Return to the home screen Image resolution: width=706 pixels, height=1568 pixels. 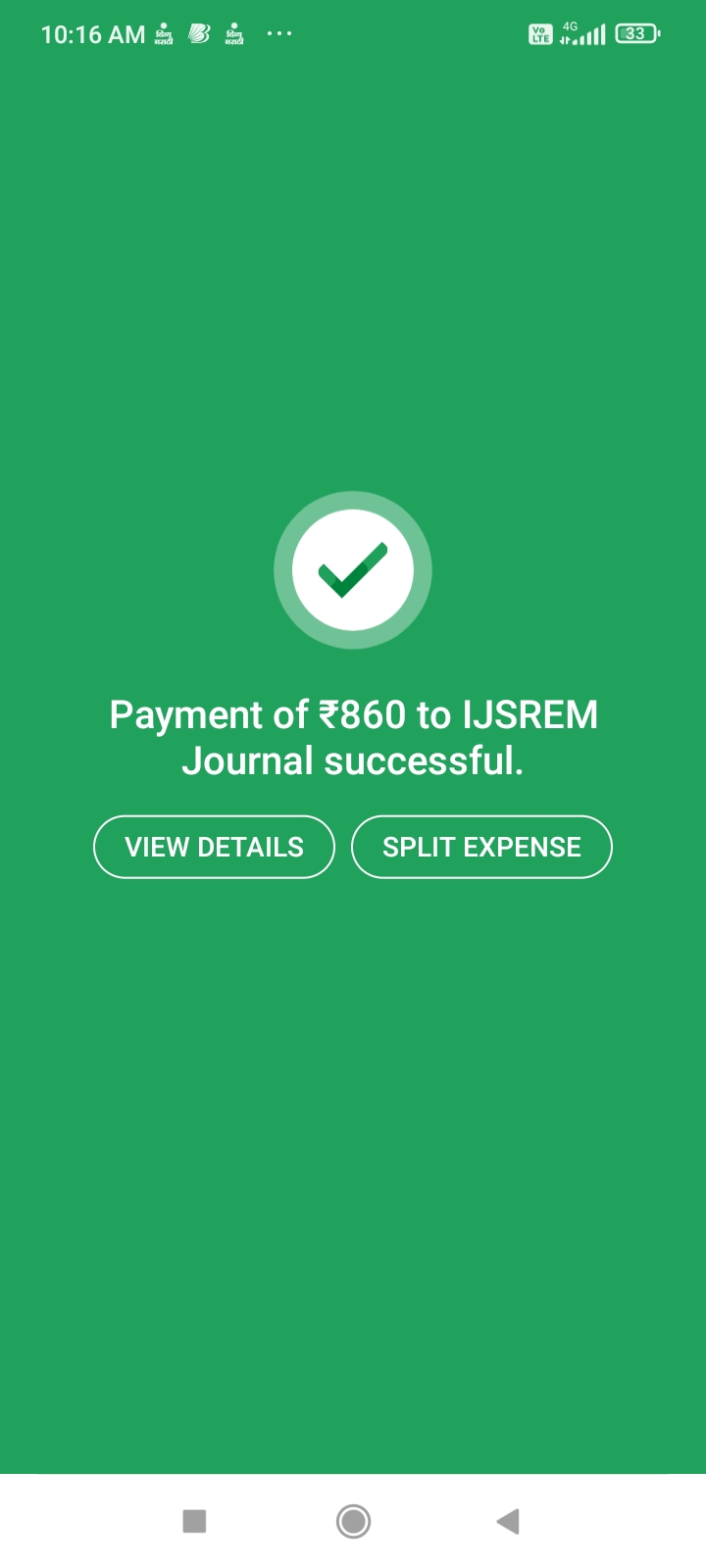353,1521
